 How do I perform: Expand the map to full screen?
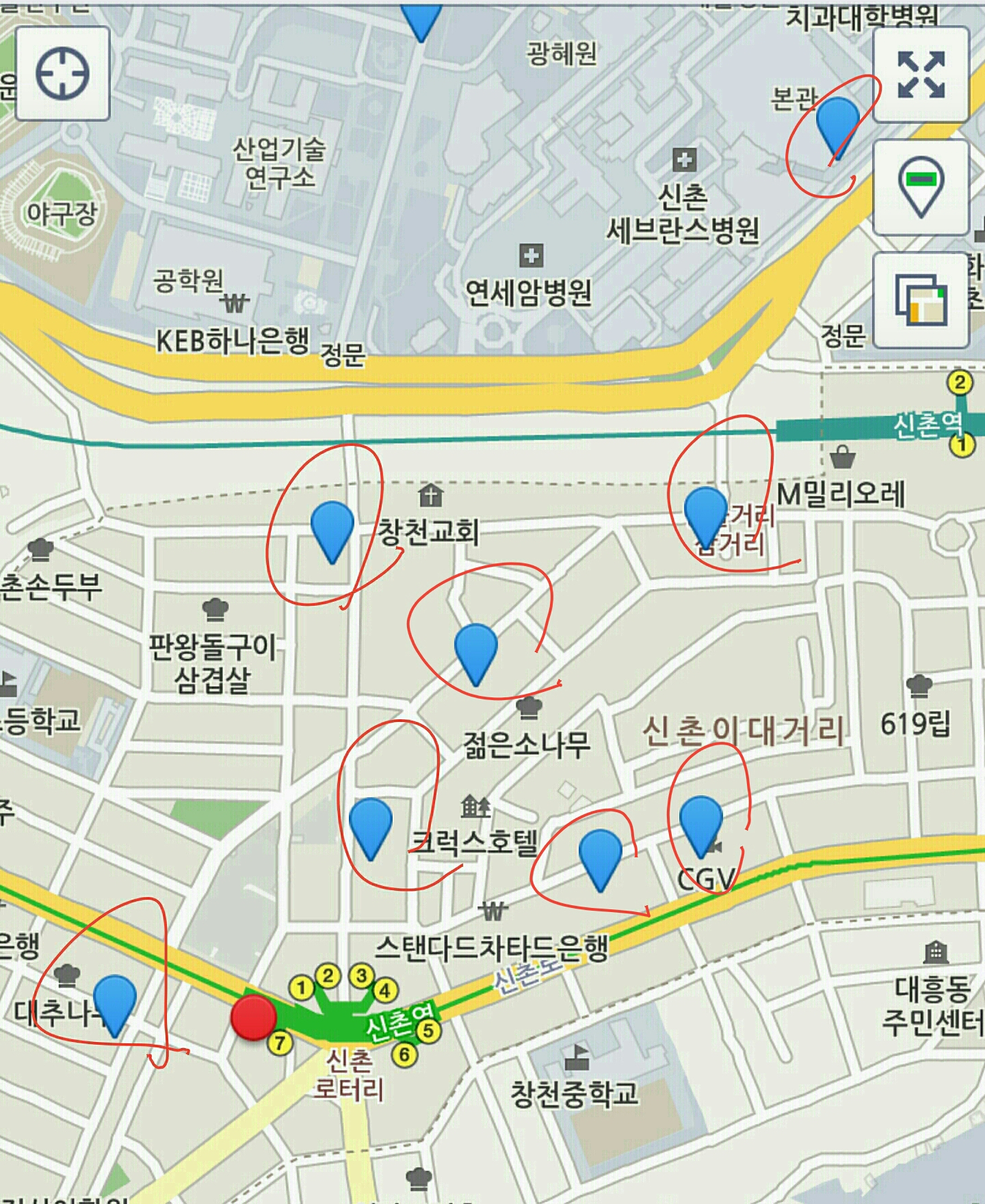[921, 74]
